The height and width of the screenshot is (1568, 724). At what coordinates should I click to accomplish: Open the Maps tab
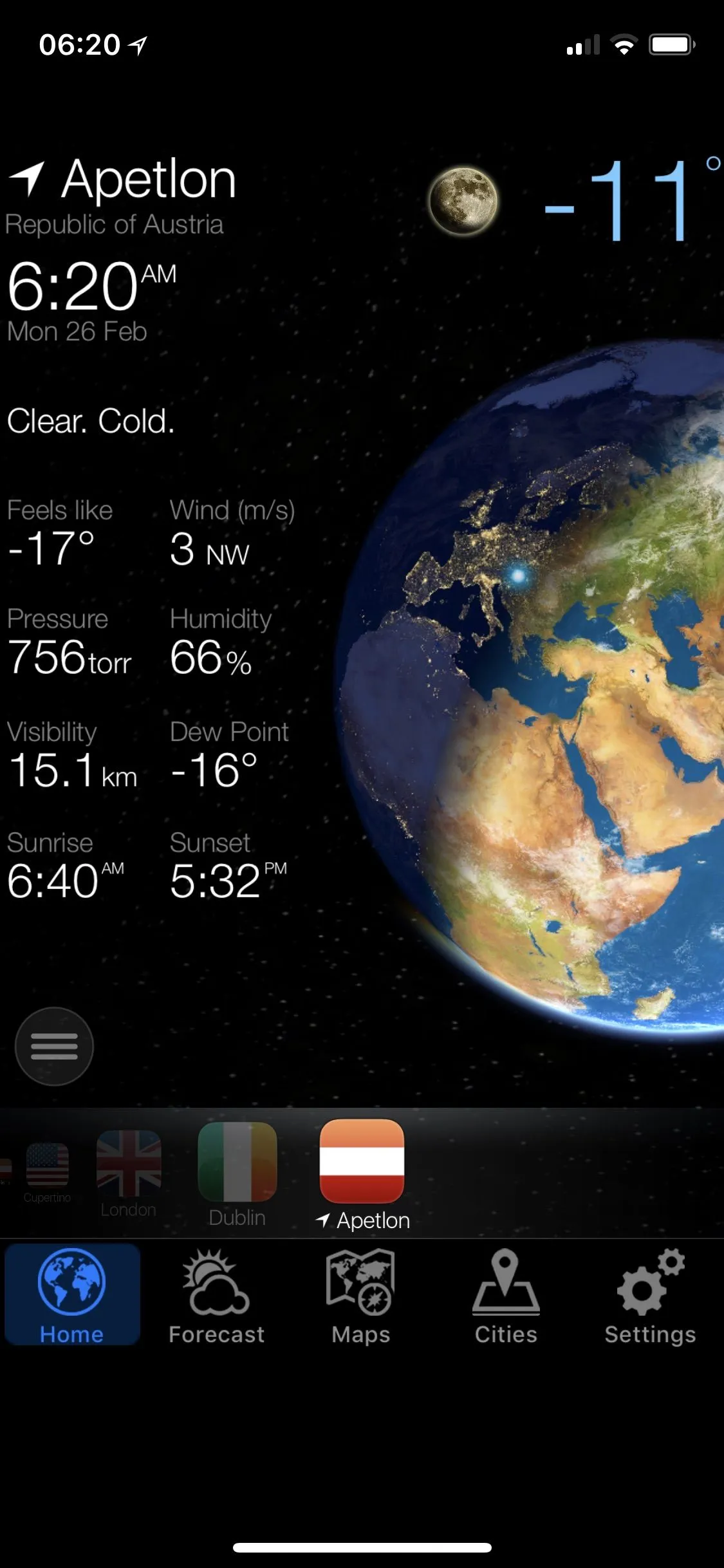[361, 1296]
